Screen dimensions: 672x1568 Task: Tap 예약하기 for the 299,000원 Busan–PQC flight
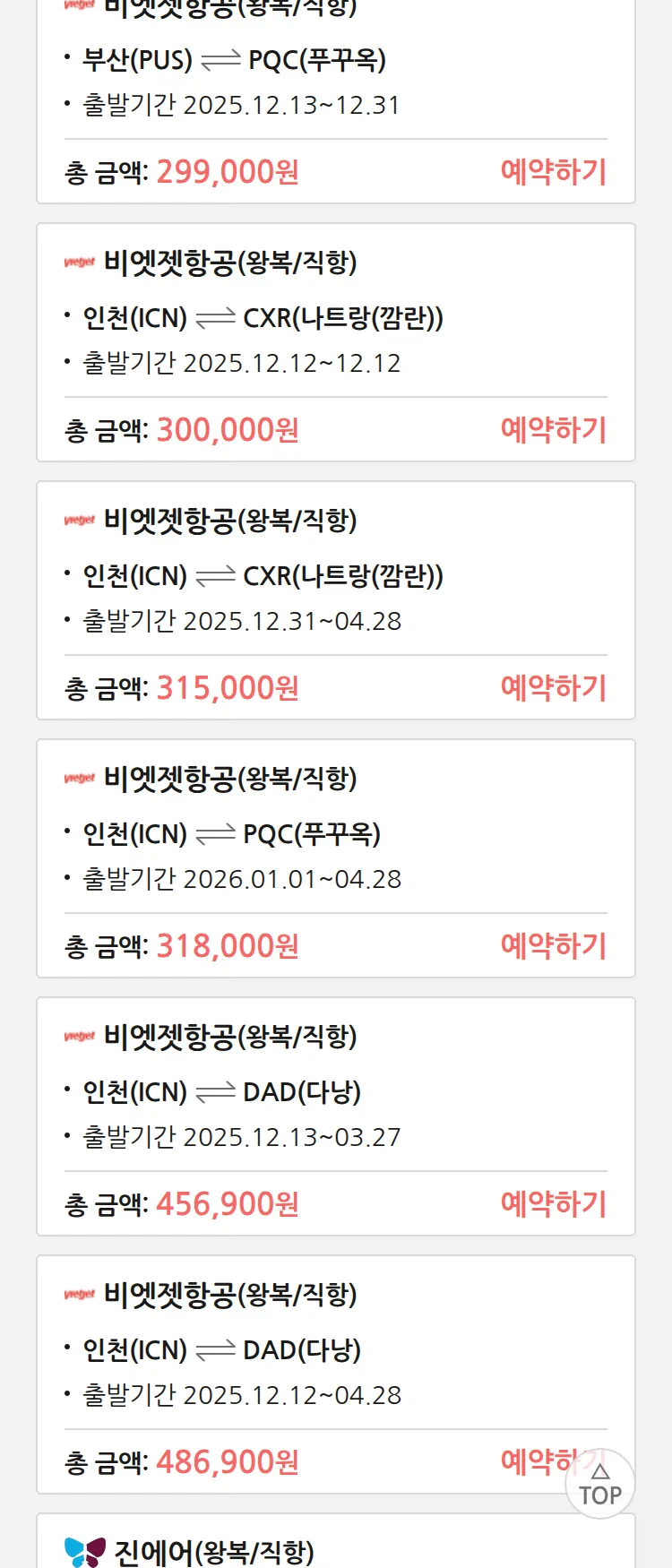[x=553, y=171]
